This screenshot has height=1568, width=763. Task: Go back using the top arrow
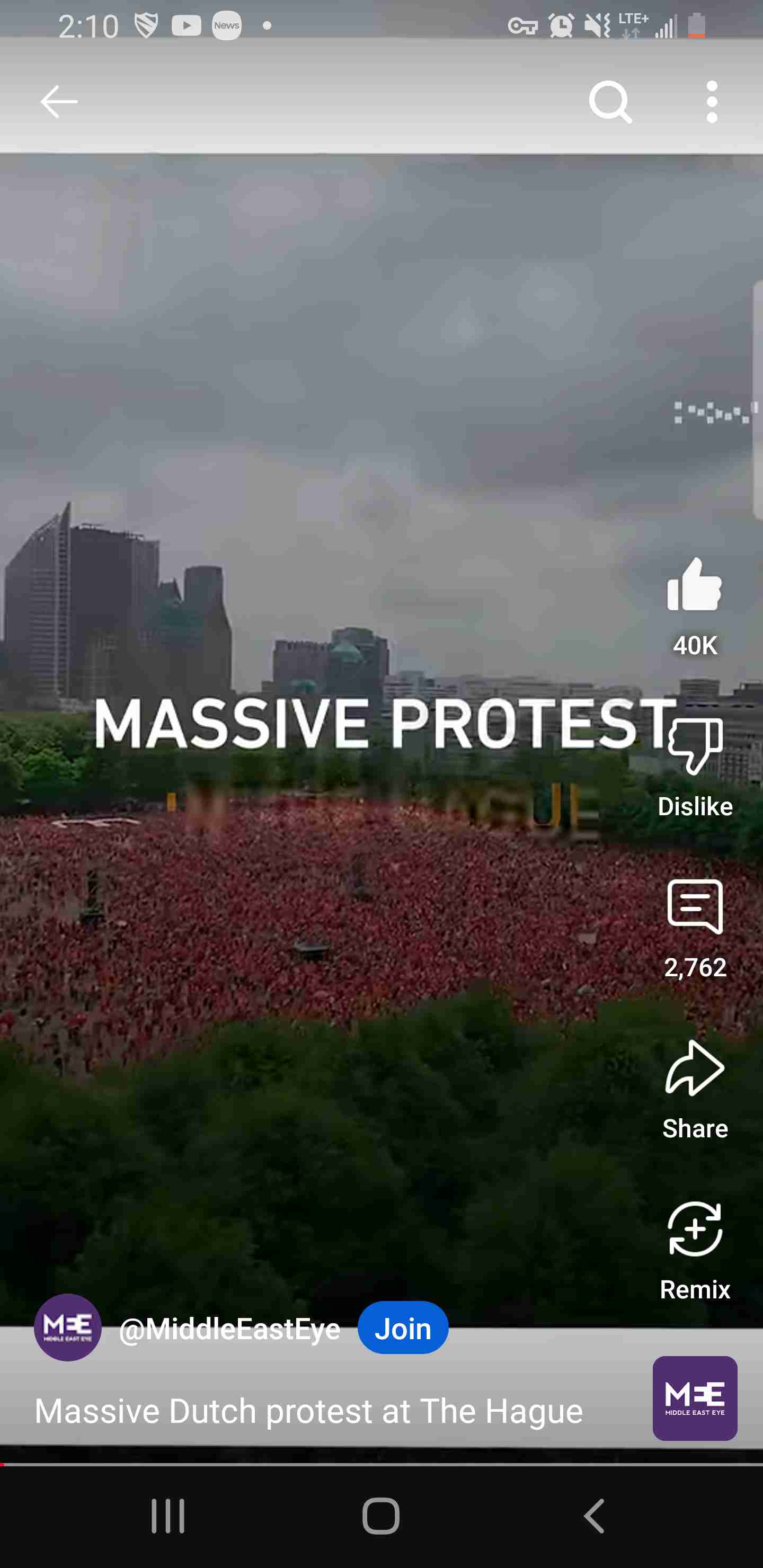click(58, 102)
